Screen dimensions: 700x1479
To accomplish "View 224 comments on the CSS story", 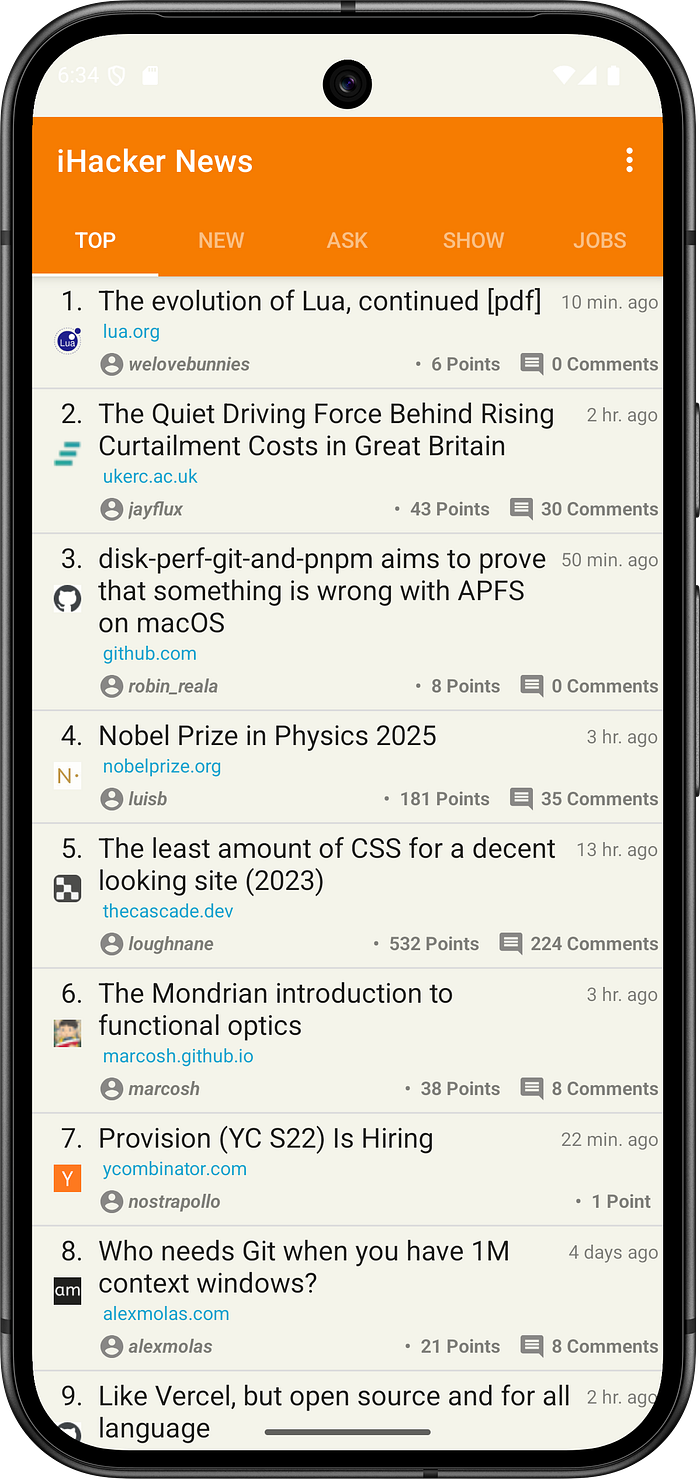I will pos(579,944).
